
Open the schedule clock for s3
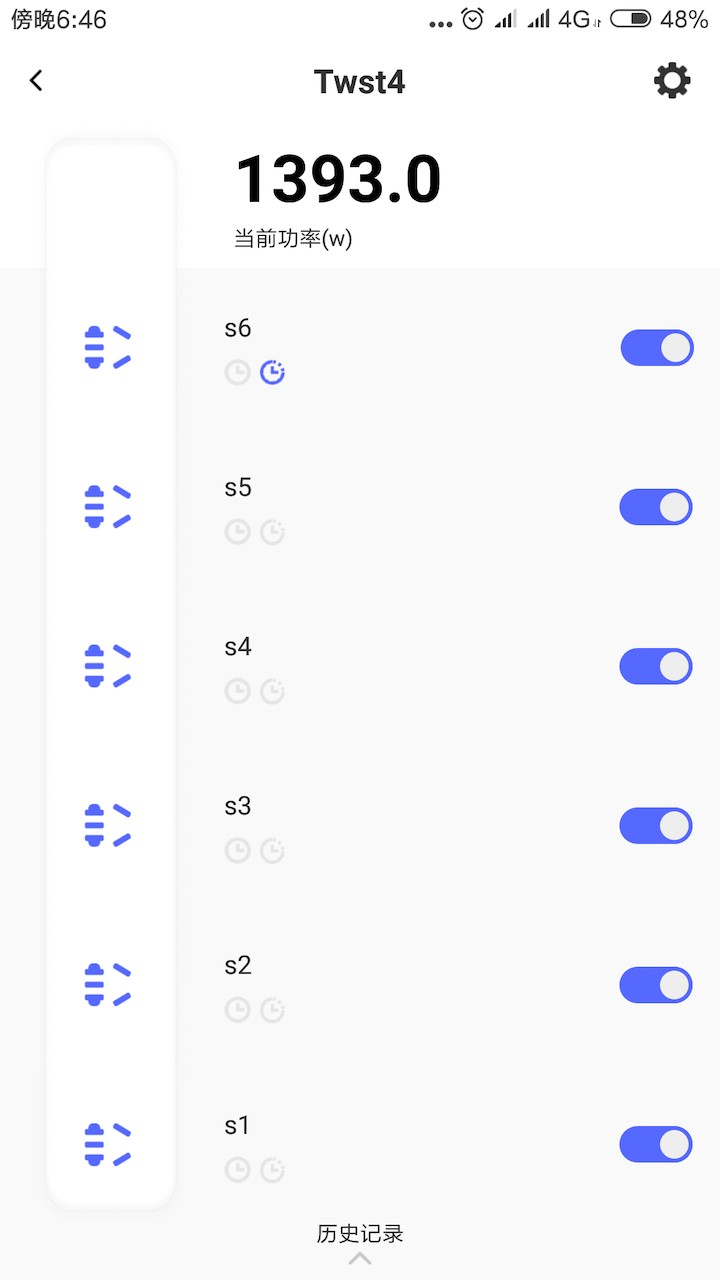click(x=237, y=851)
